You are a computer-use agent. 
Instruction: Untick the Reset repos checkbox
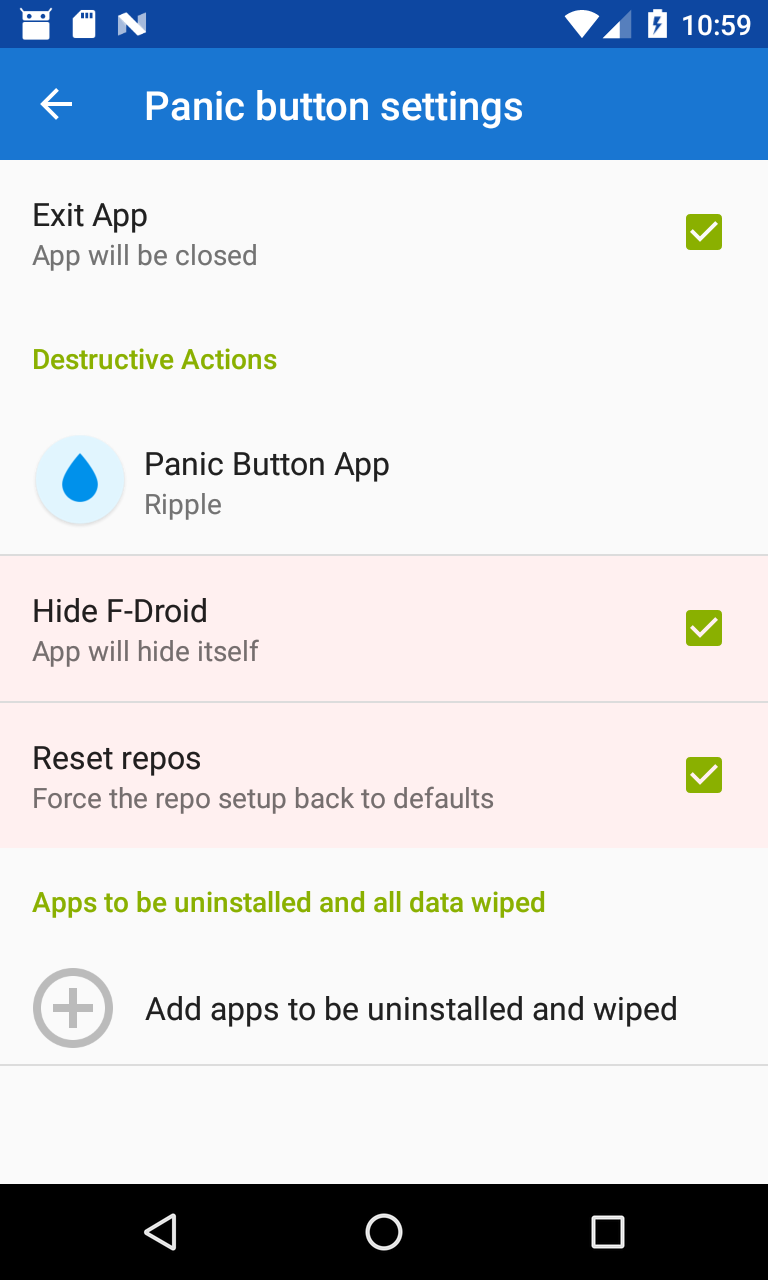(x=703, y=775)
